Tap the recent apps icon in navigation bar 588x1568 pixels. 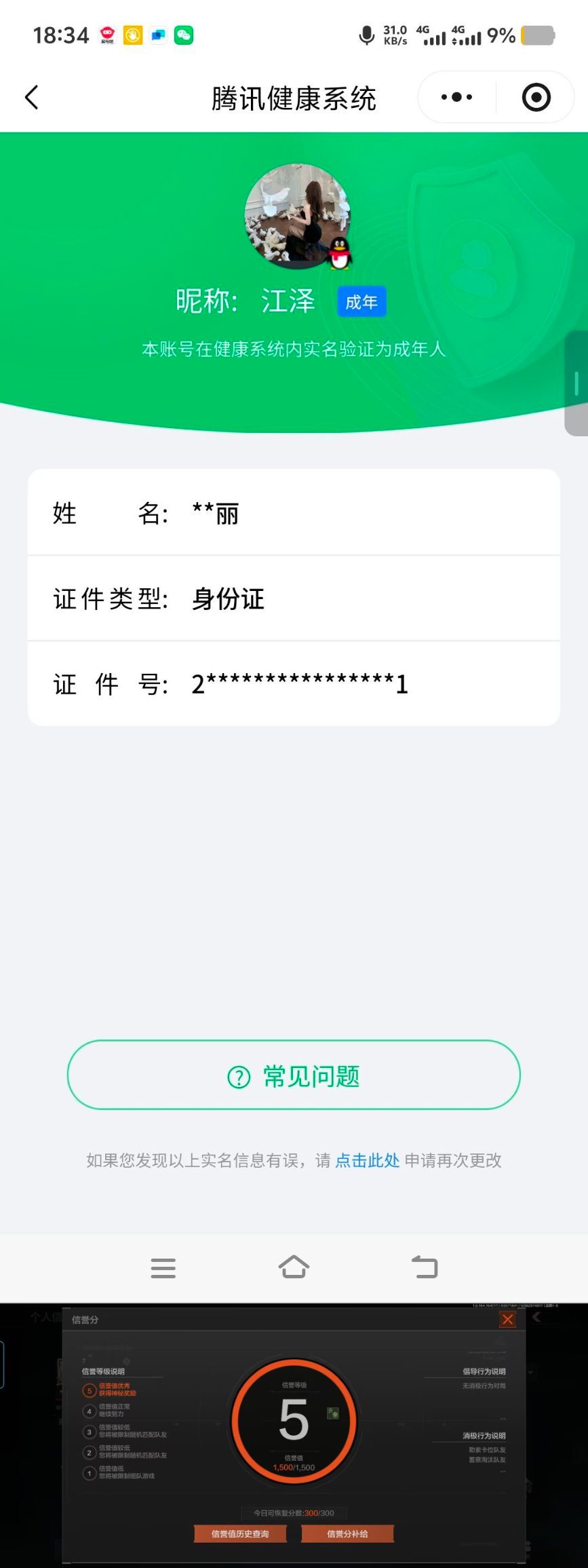(x=163, y=1267)
